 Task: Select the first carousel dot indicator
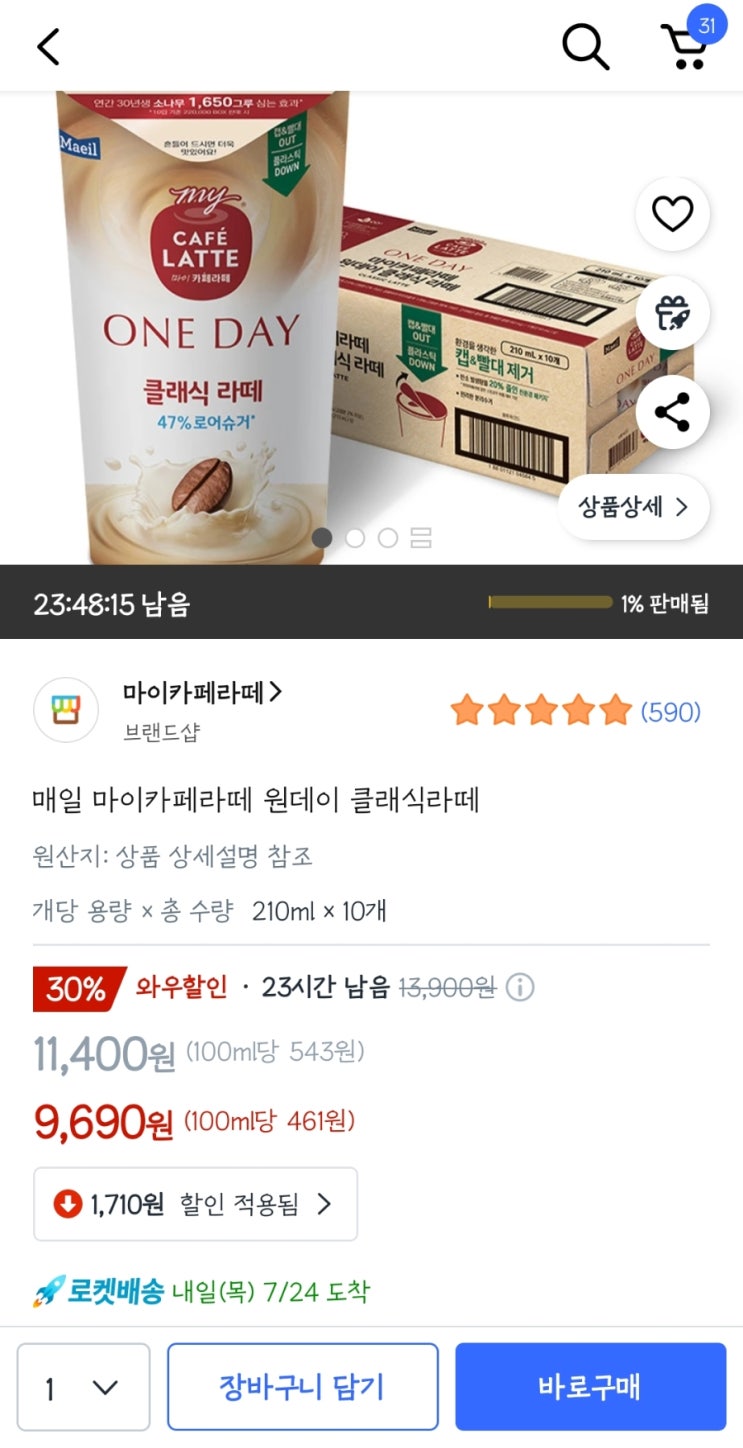(x=323, y=538)
